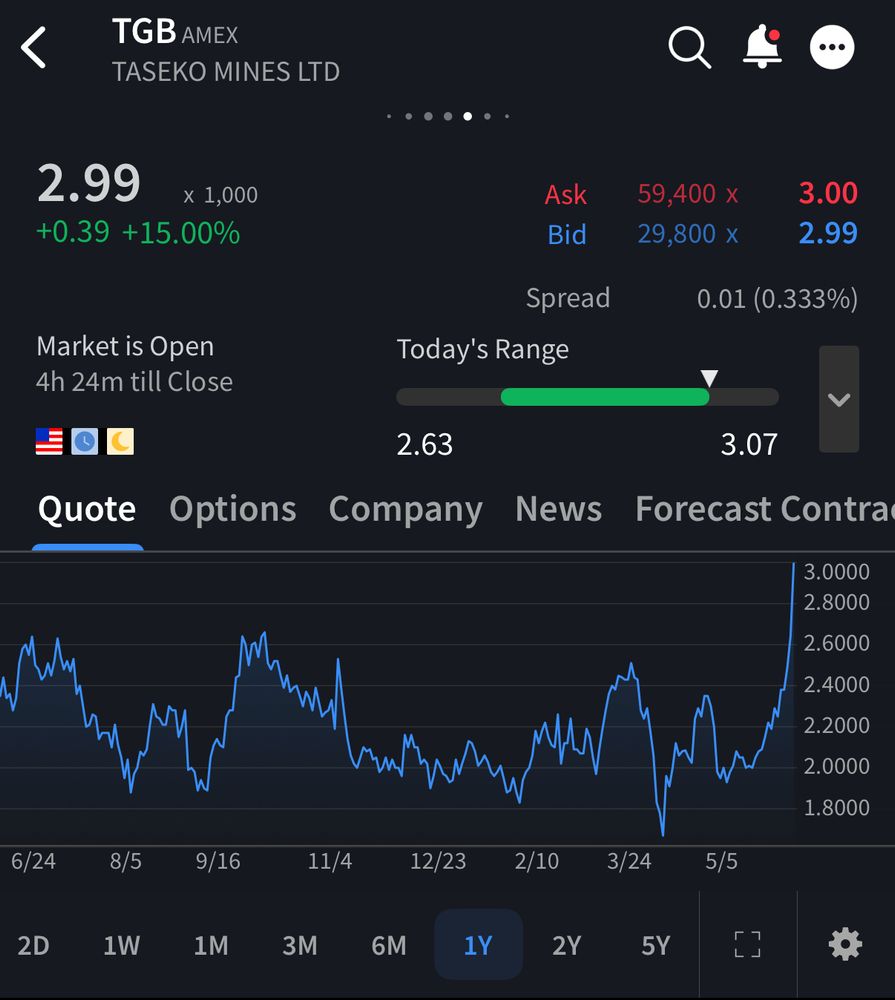Switch to the Company tab
The width and height of the screenshot is (895, 1000).
coord(405,509)
